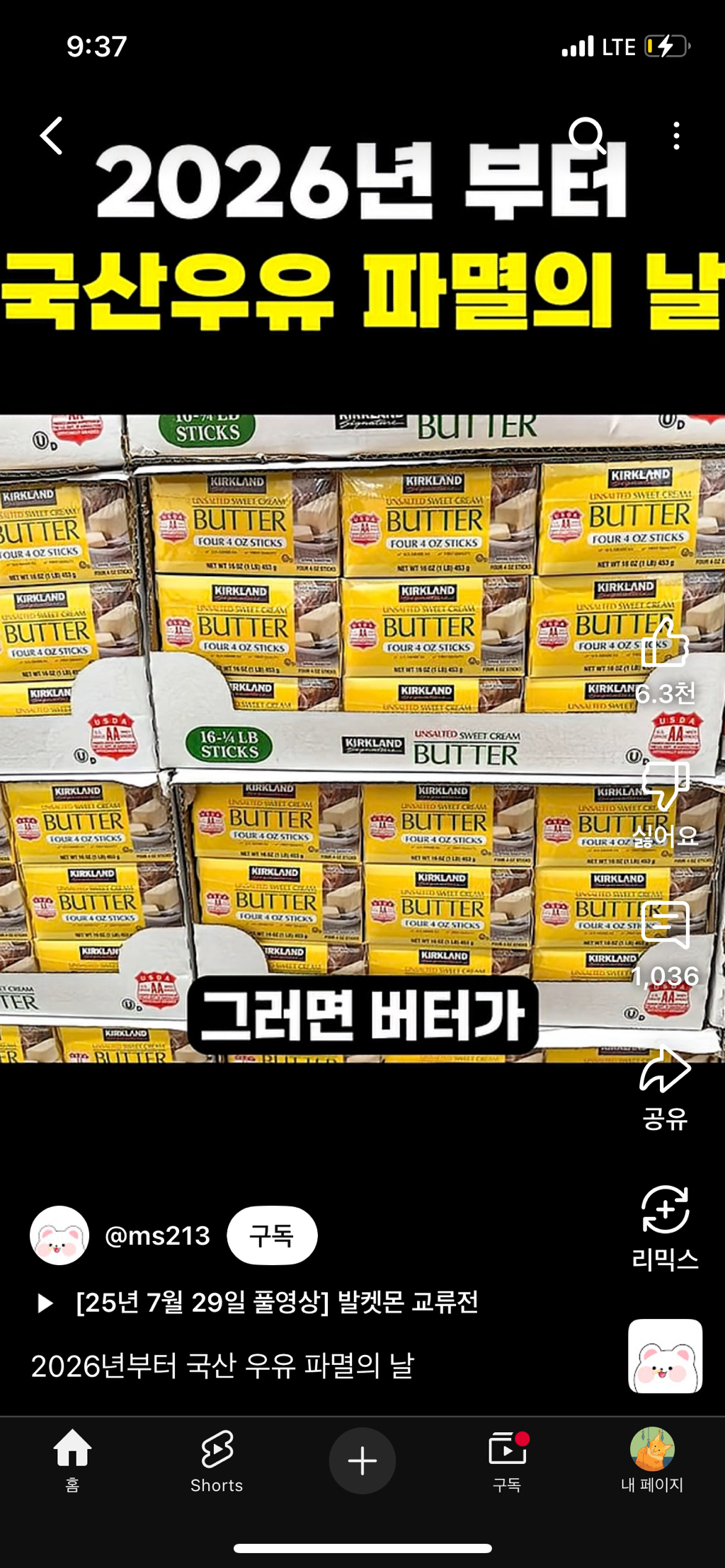725x1568 pixels.
Task: Open the comments showing 1,036
Action: click(666, 925)
